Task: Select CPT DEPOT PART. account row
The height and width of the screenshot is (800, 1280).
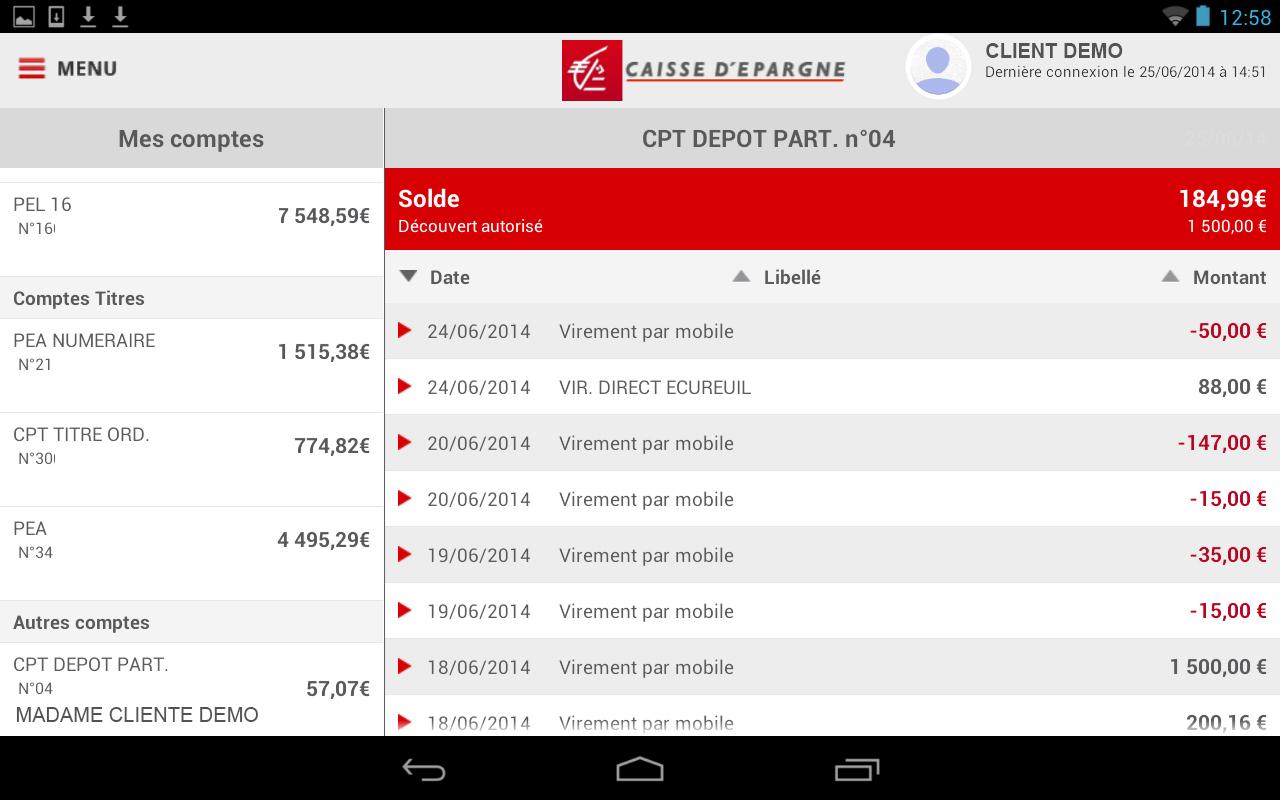Action: (x=191, y=689)
